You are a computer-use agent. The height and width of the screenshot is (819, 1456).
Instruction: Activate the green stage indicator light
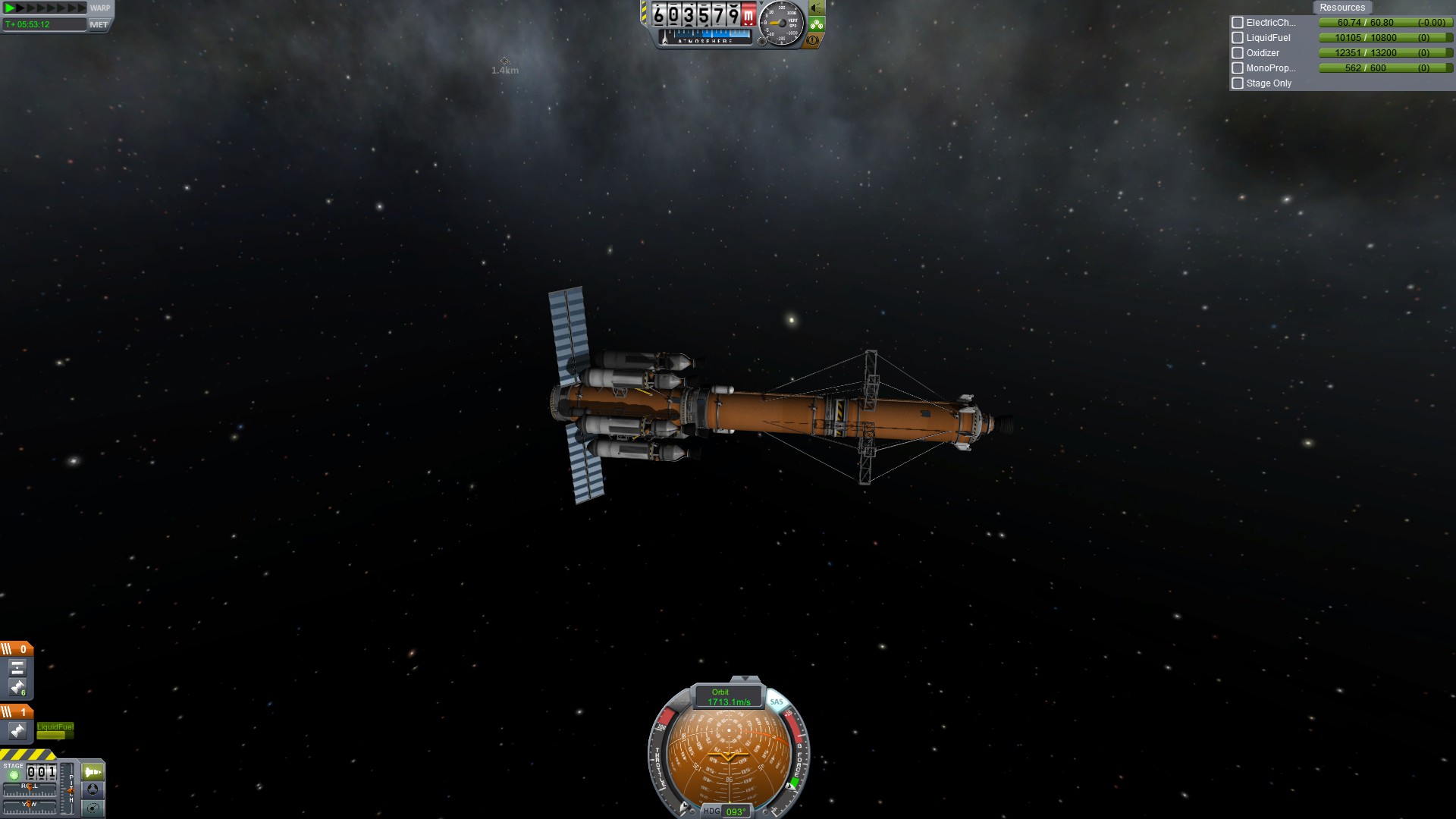point(14,775)
